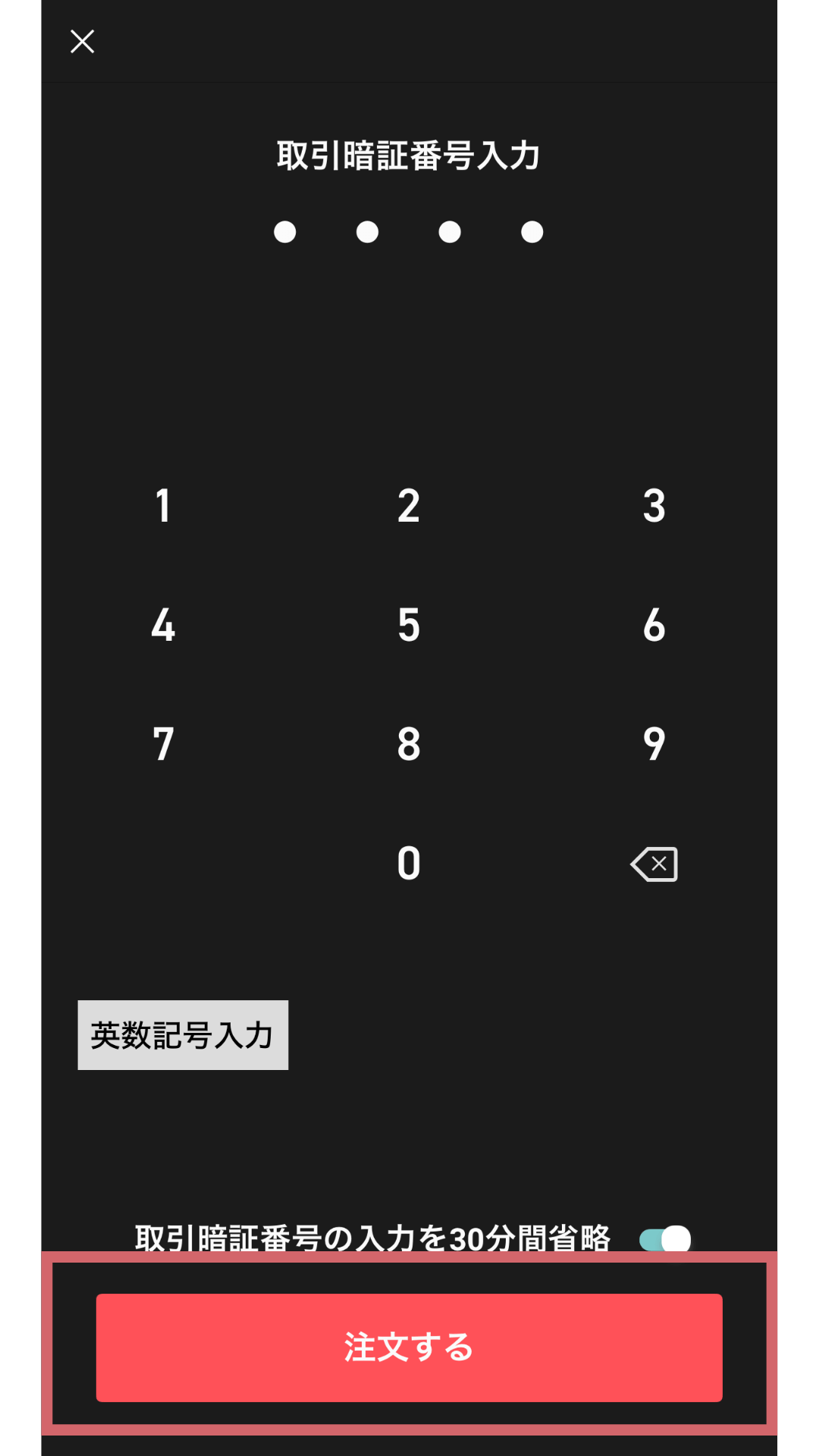Image resolution: width=819 pixels, height=1456 pixels.
Task: Tap the 7 key
Action: [163, 744]
